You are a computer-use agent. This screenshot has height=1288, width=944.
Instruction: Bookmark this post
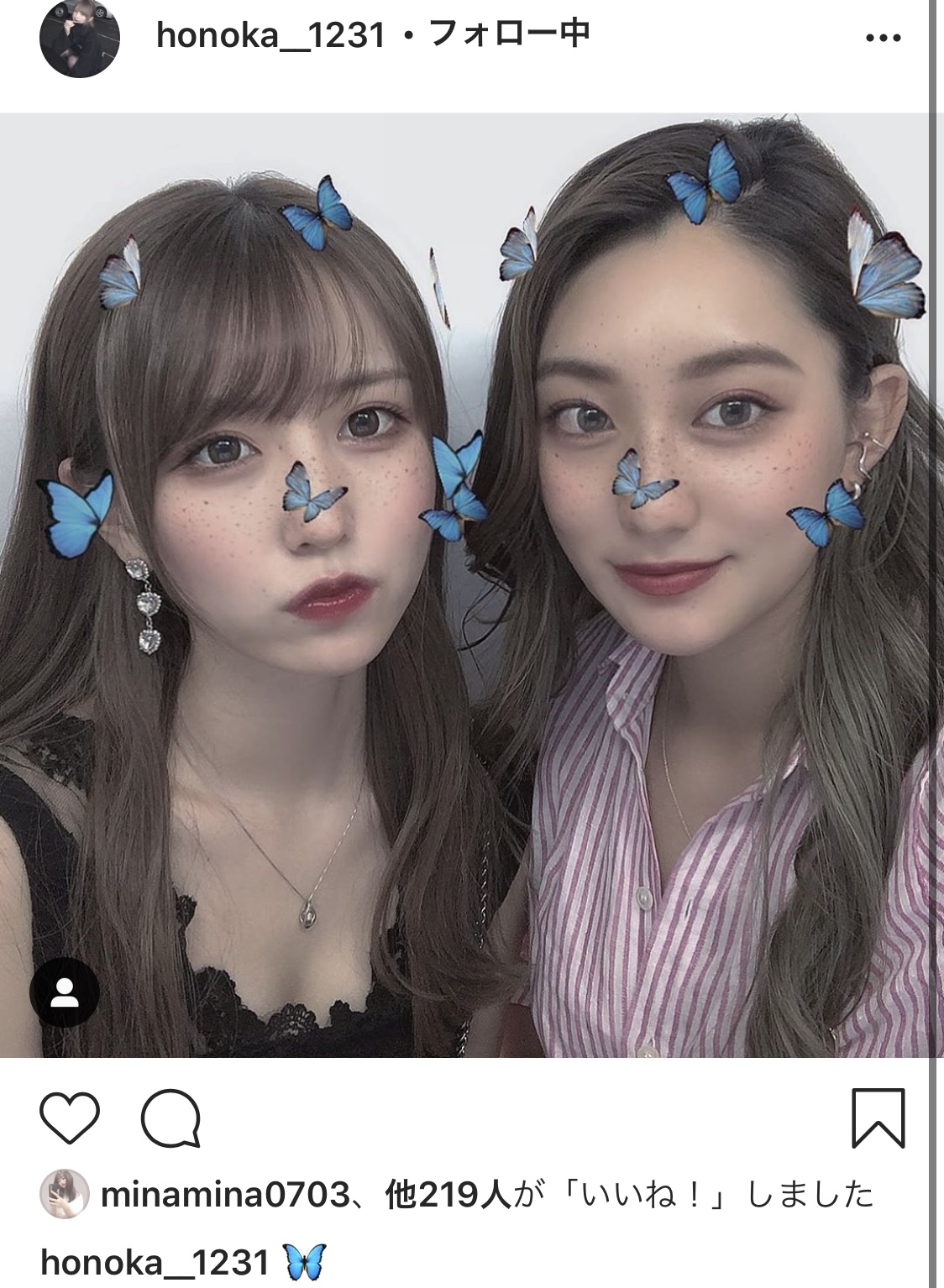pos(878,1118)
